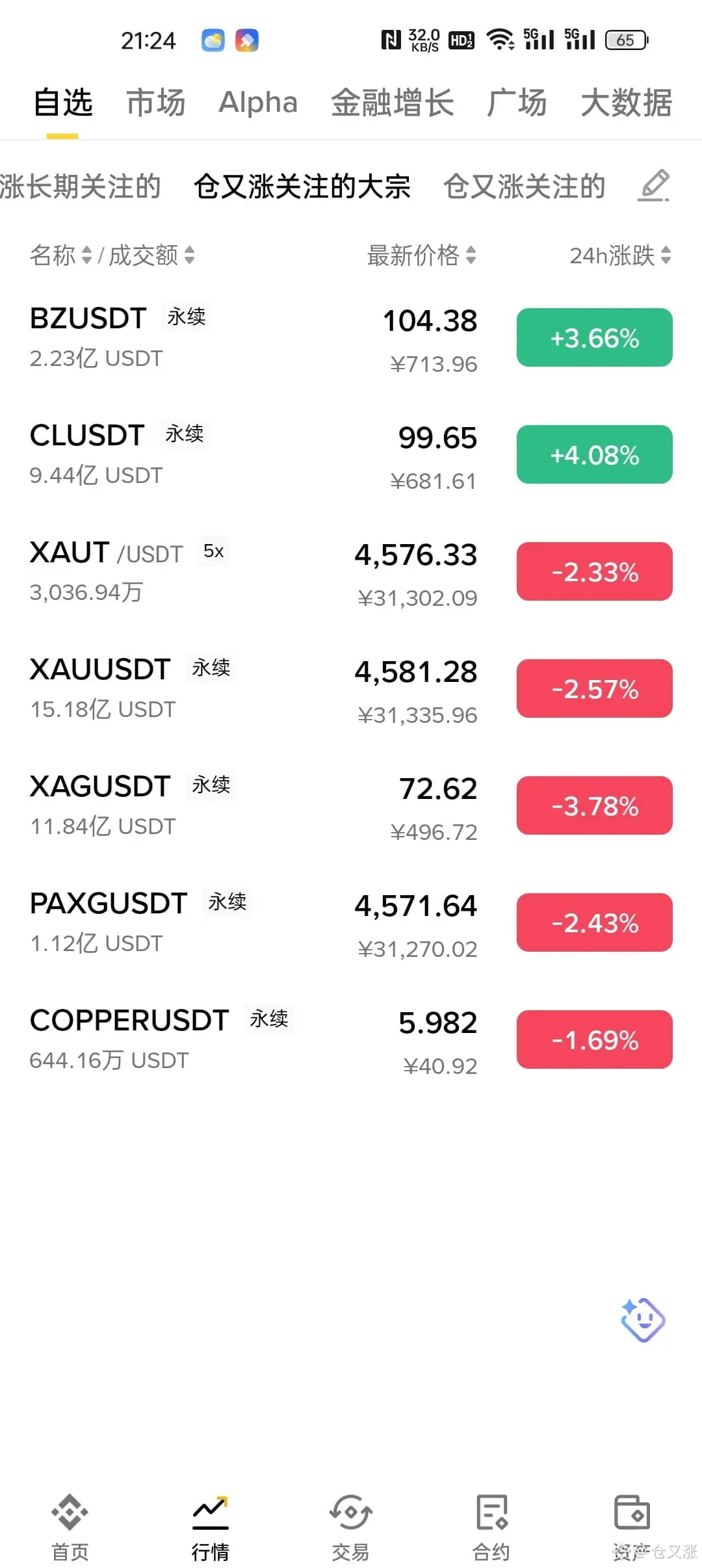The height and width of the screenshot is (1568, 702).
Task: Switch to the Alpha top tab
Action: pos(258,103)
